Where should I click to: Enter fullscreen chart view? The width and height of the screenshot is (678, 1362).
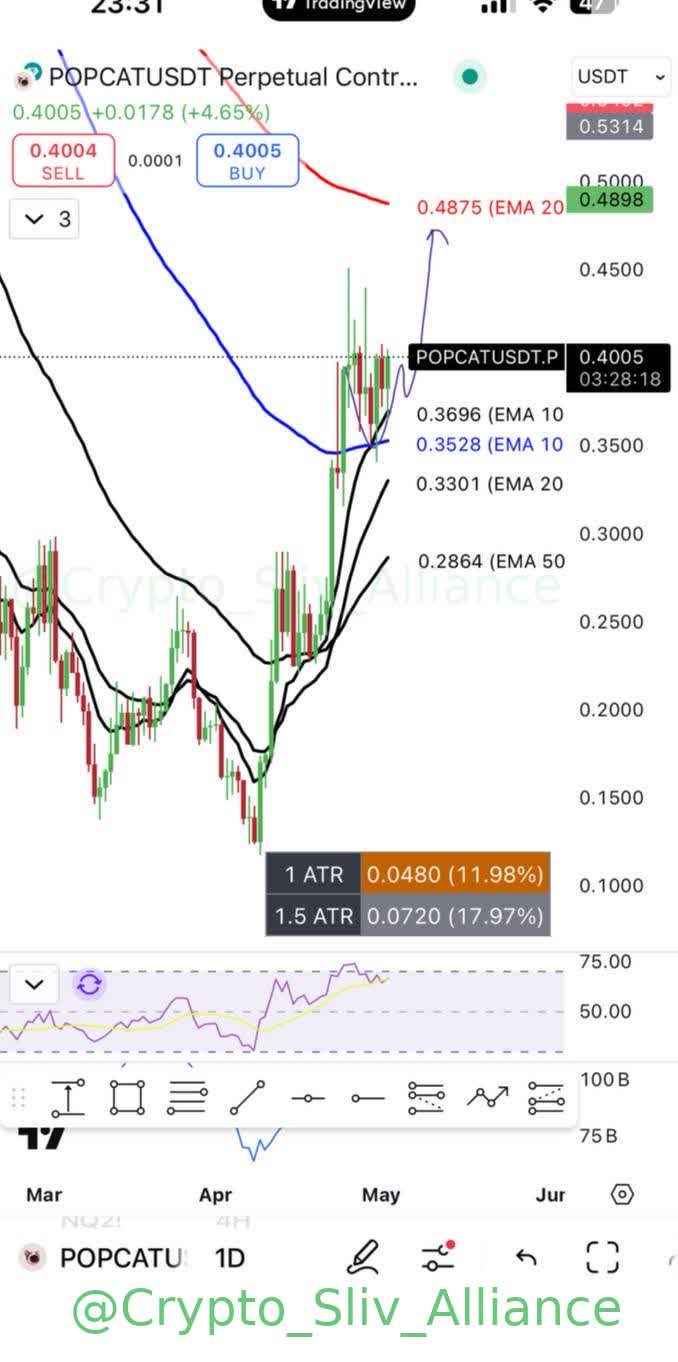(602, 1257)
